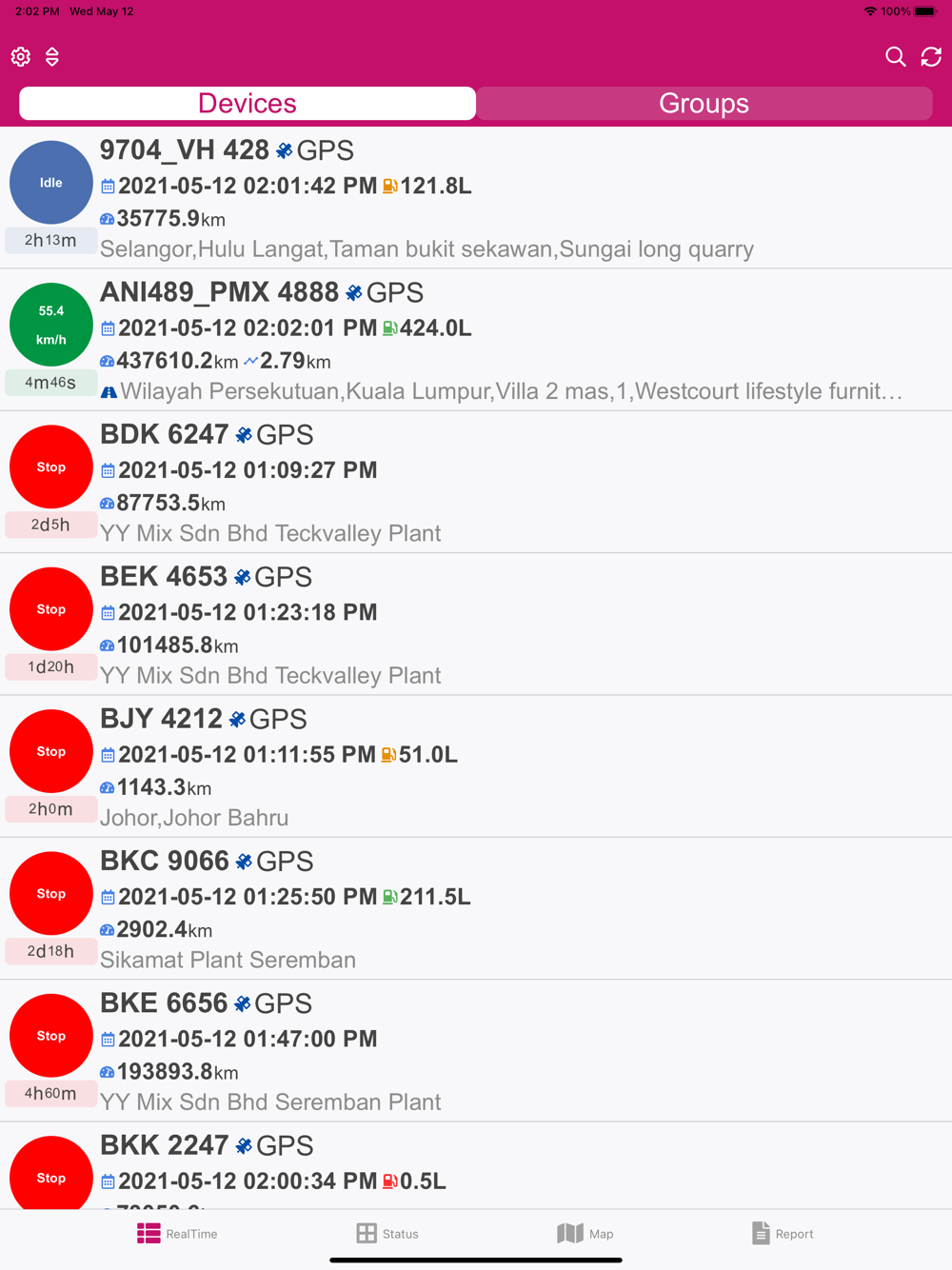Refresh the device list
This screenshot has width=952, height=1270.
click(931, 57)
